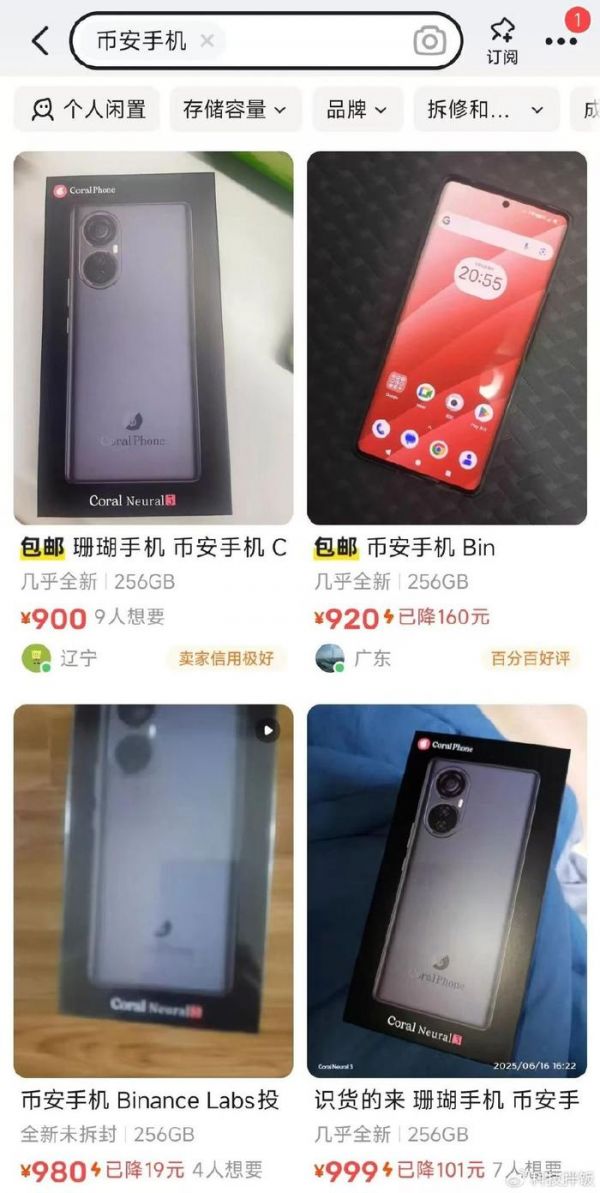Filter by 个人闲置 listings
600x1193 pixels.
pos(88,110)
